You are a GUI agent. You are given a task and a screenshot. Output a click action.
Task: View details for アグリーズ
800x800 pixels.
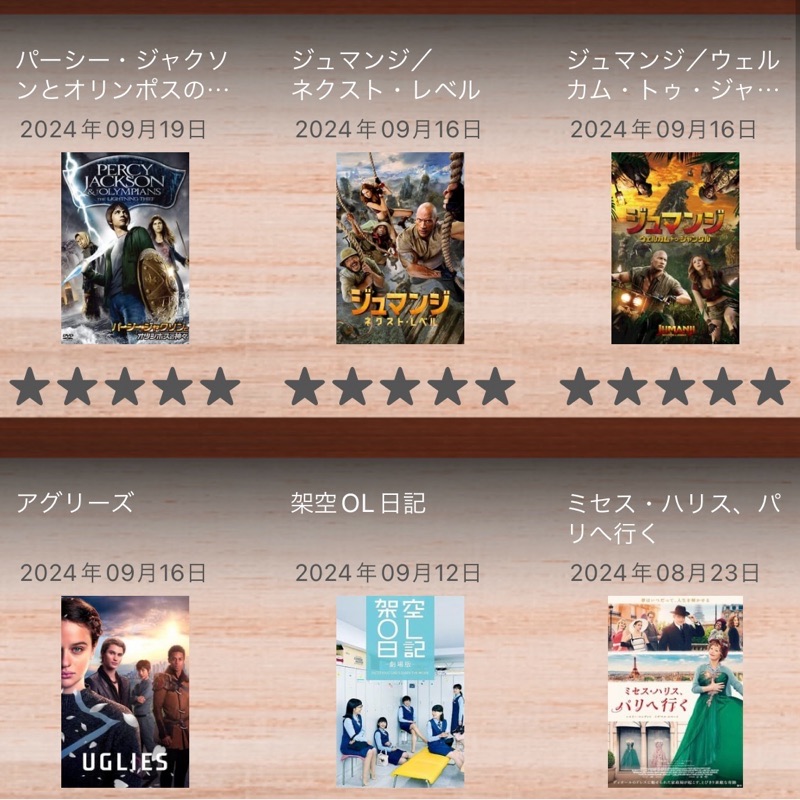click(125, 692)
